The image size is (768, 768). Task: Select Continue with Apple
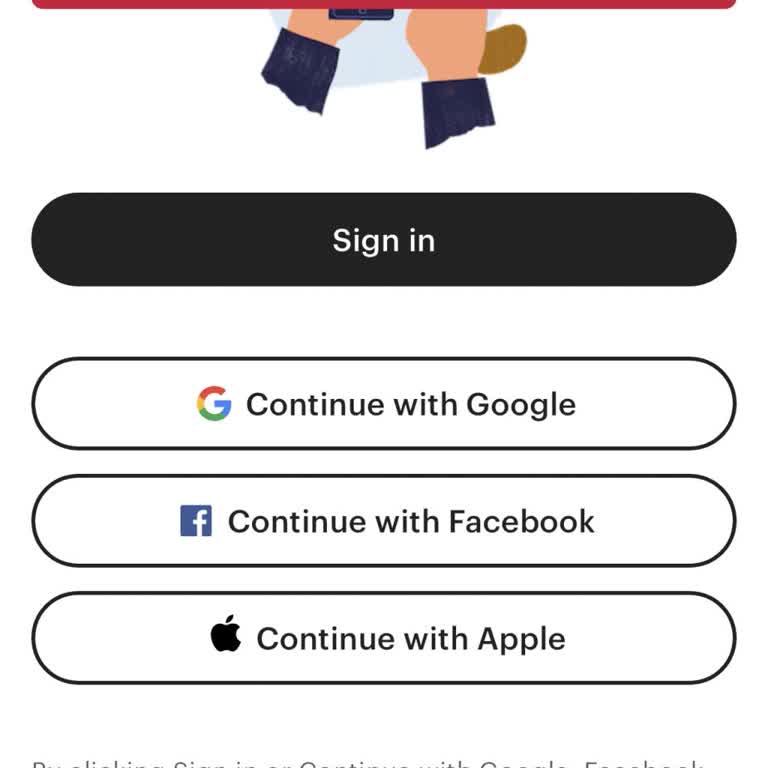384,638
